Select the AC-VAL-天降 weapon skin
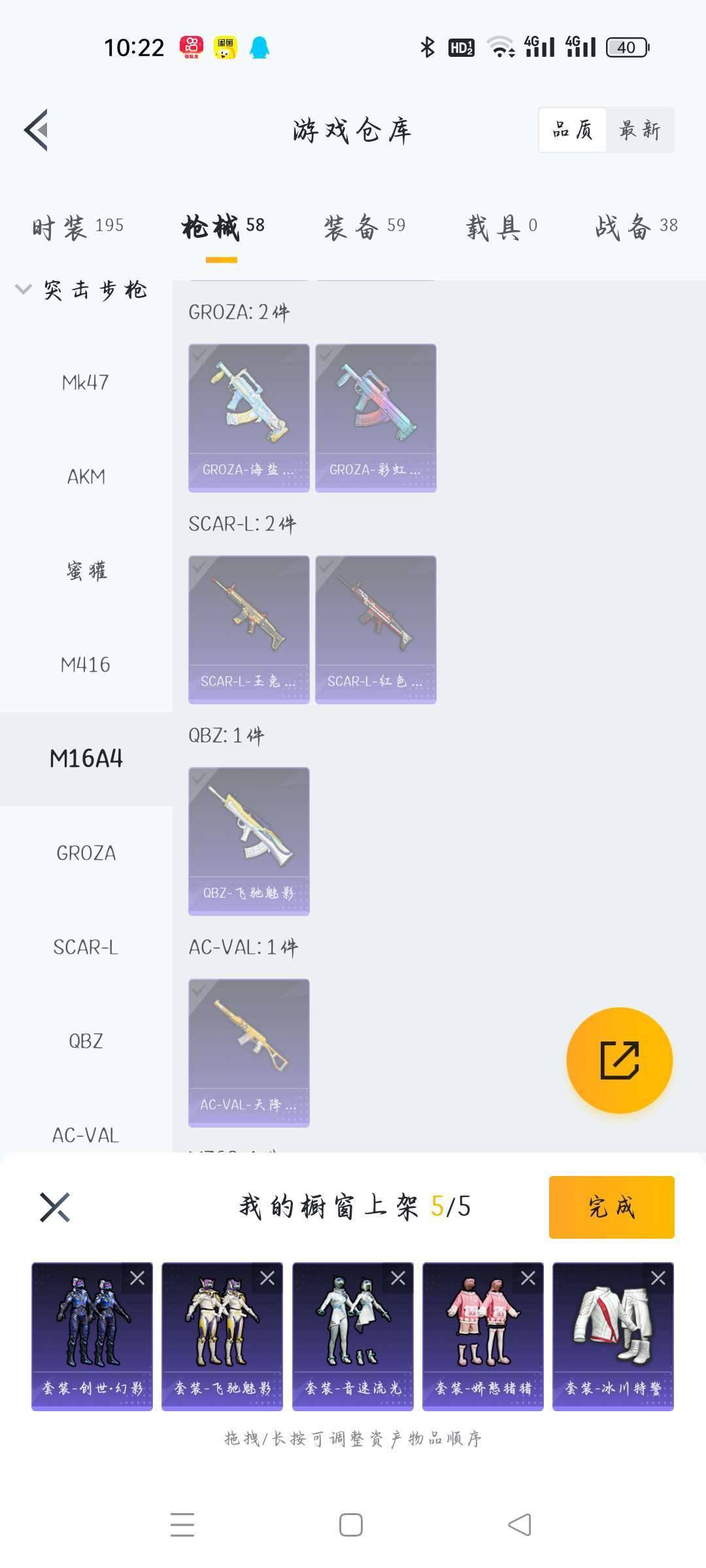 [x=248, y=1053]
